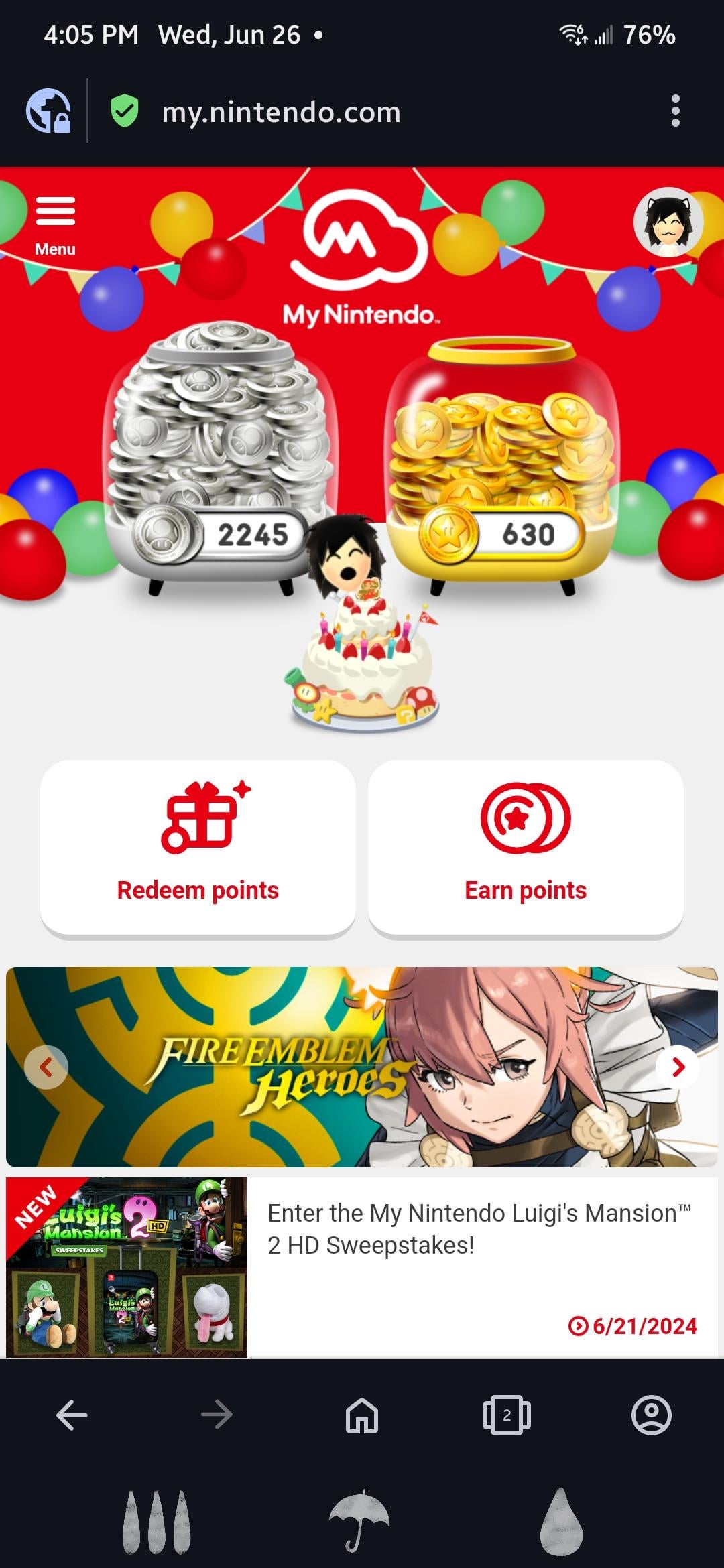Show the next carousel banner
Image resolution: width=724 pixels, height=1568 pixels.
pyautogui.click(x=678, y=1067)
